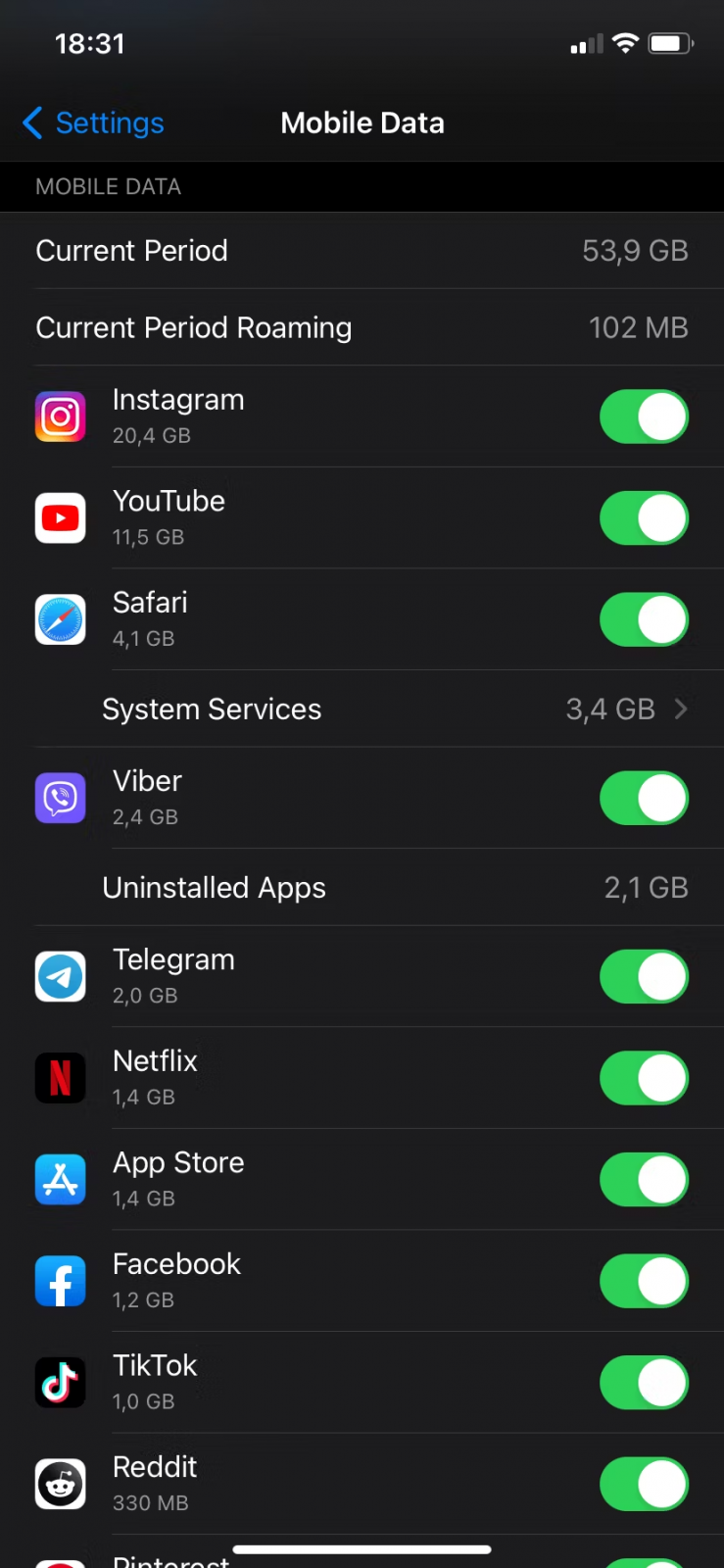Image resolution: width=724 pixels, height=1568 pixels.
Task: Disable Facebook mobile data usage
Action: coord(644,1281)
